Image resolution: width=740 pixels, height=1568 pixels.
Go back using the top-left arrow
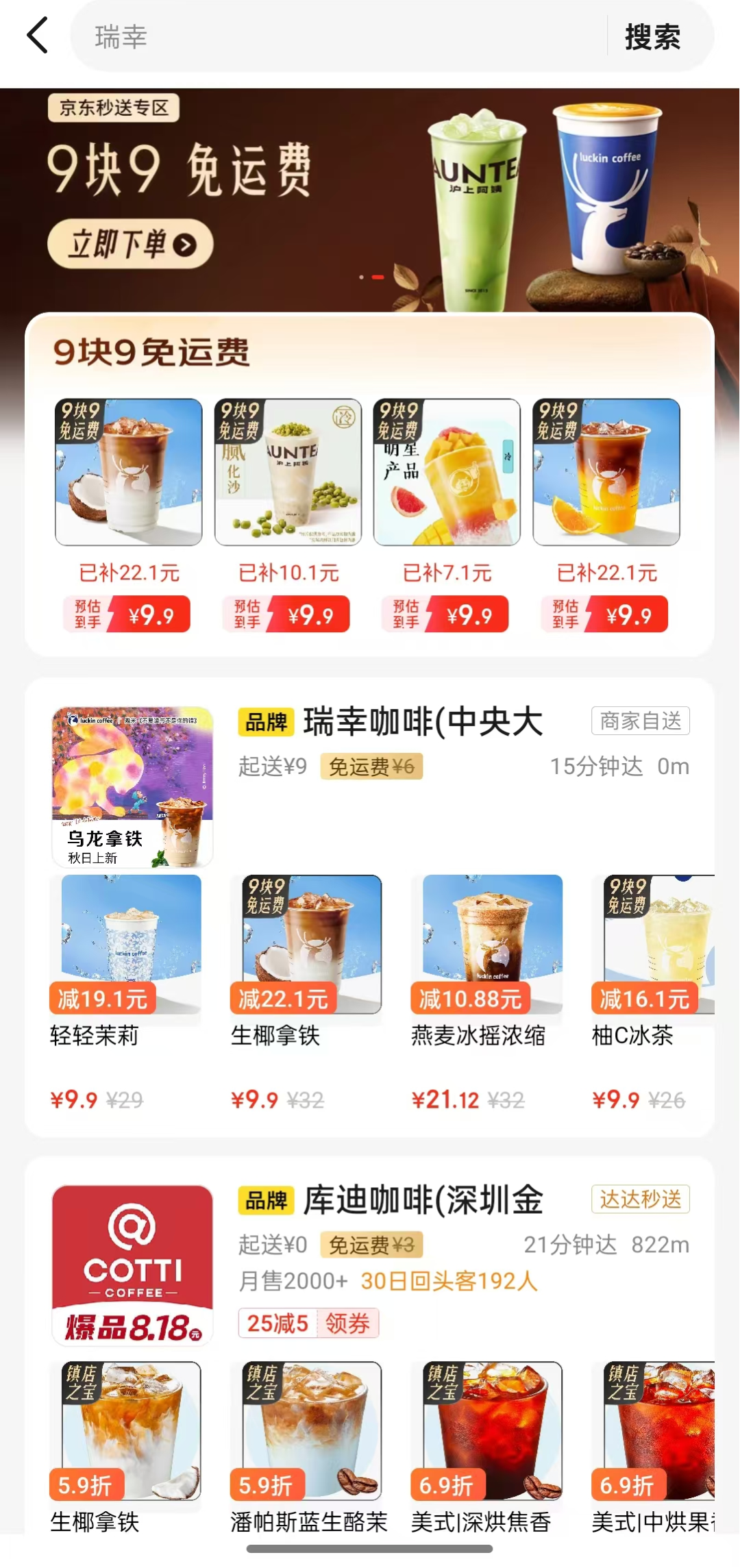pos(38,36)
